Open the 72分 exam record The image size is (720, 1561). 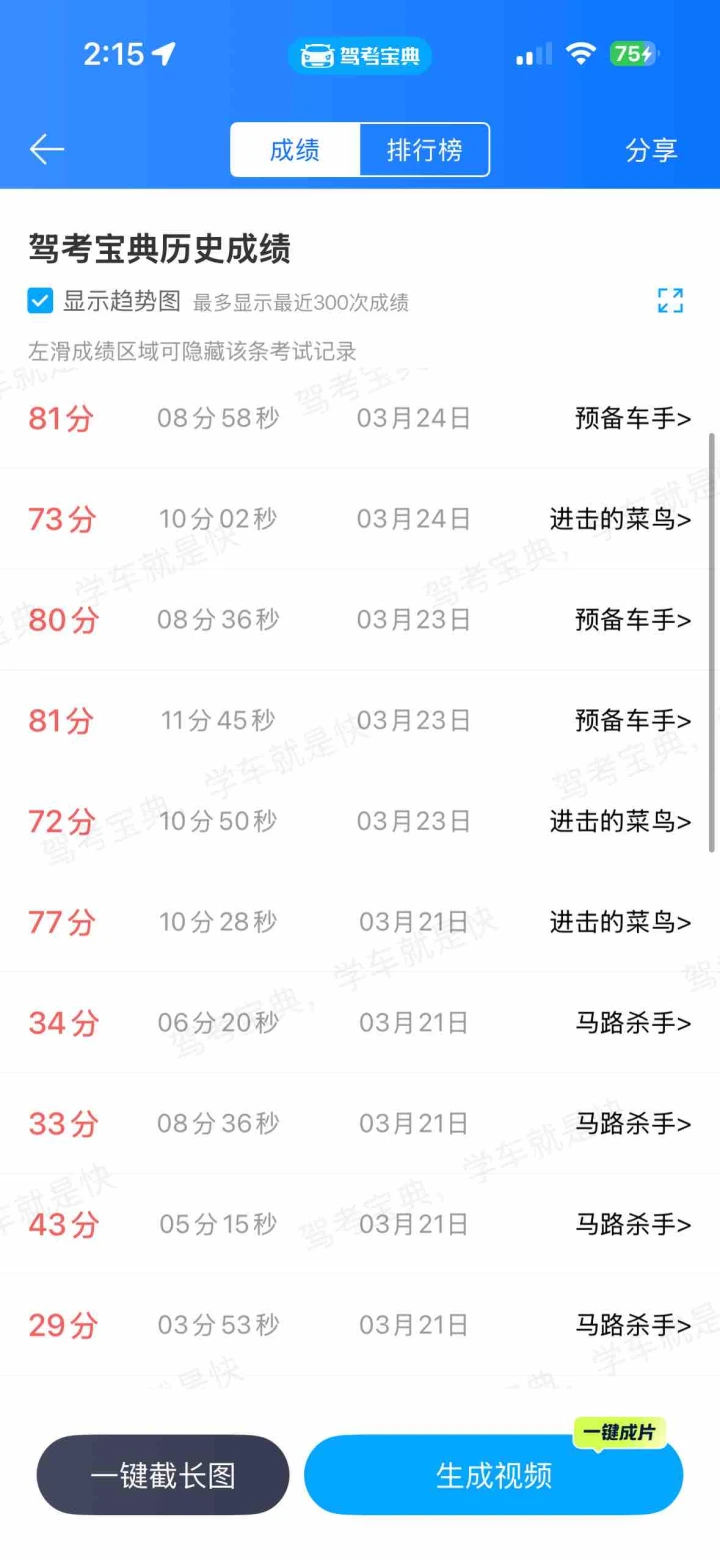coord(360,821)
